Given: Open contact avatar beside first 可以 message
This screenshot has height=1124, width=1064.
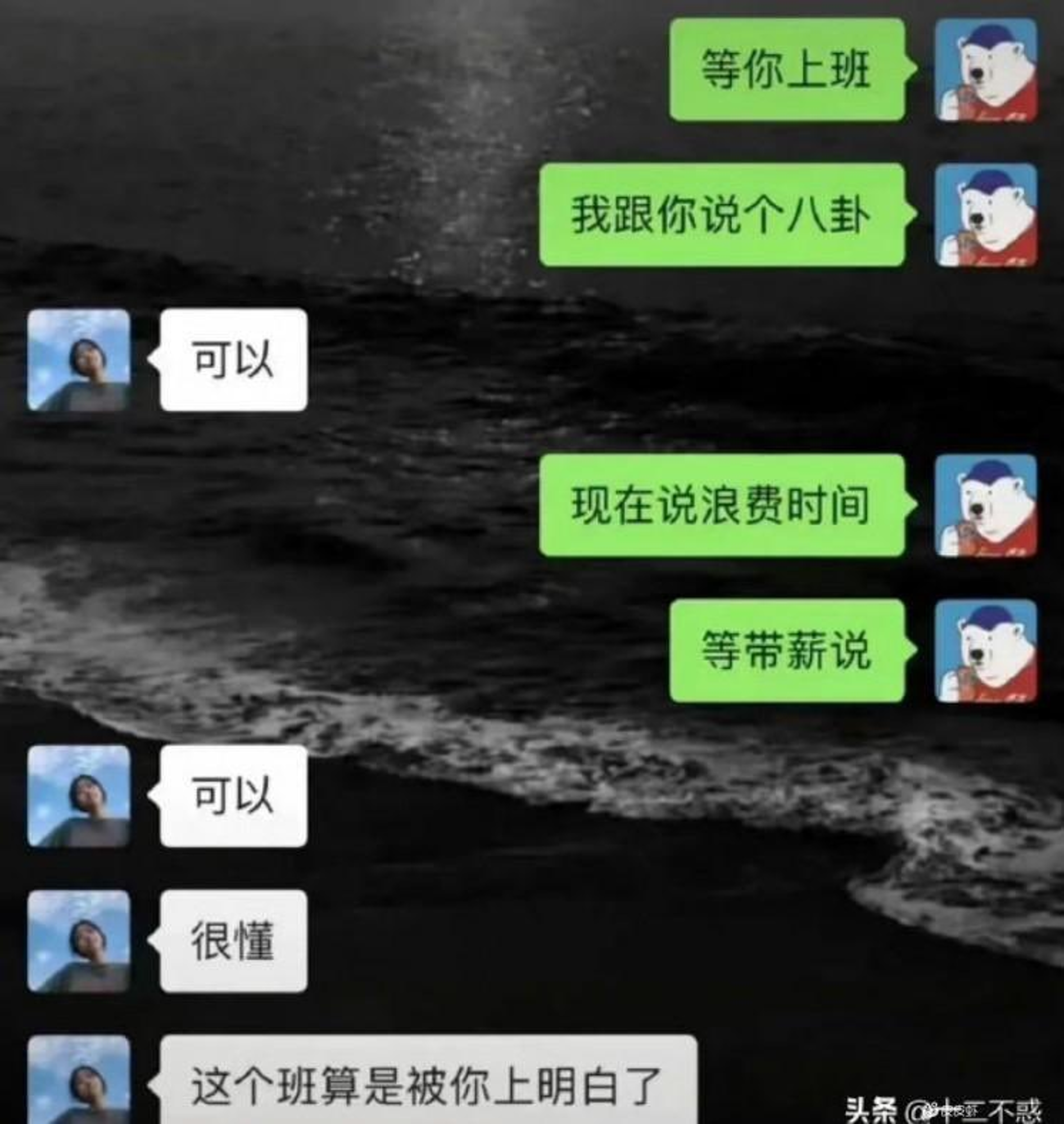Looking at the screenshot, I should click(x=79, y=360).
